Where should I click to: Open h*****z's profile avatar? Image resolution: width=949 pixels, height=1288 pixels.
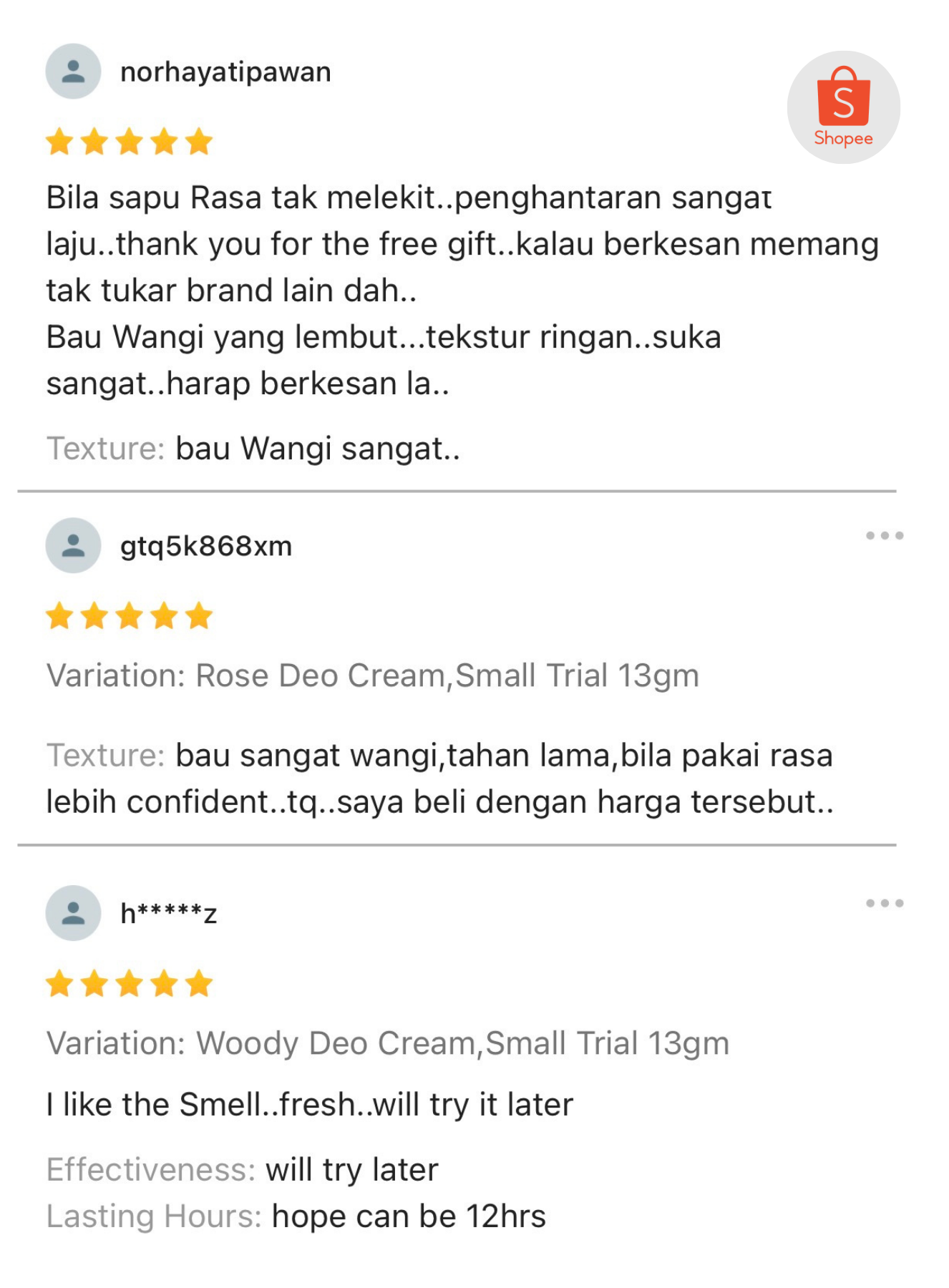pos(74,913)
